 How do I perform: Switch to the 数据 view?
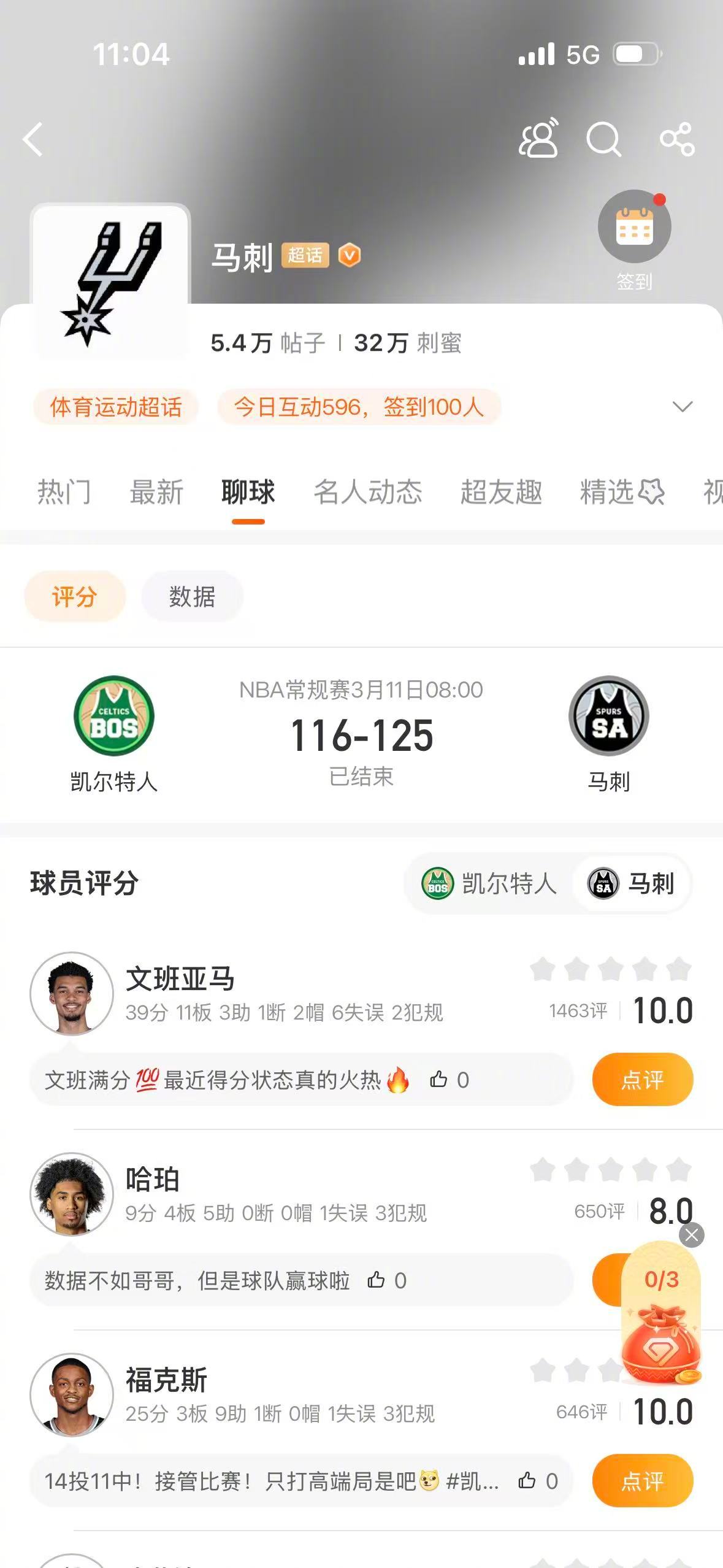click(x=192, y=596)
